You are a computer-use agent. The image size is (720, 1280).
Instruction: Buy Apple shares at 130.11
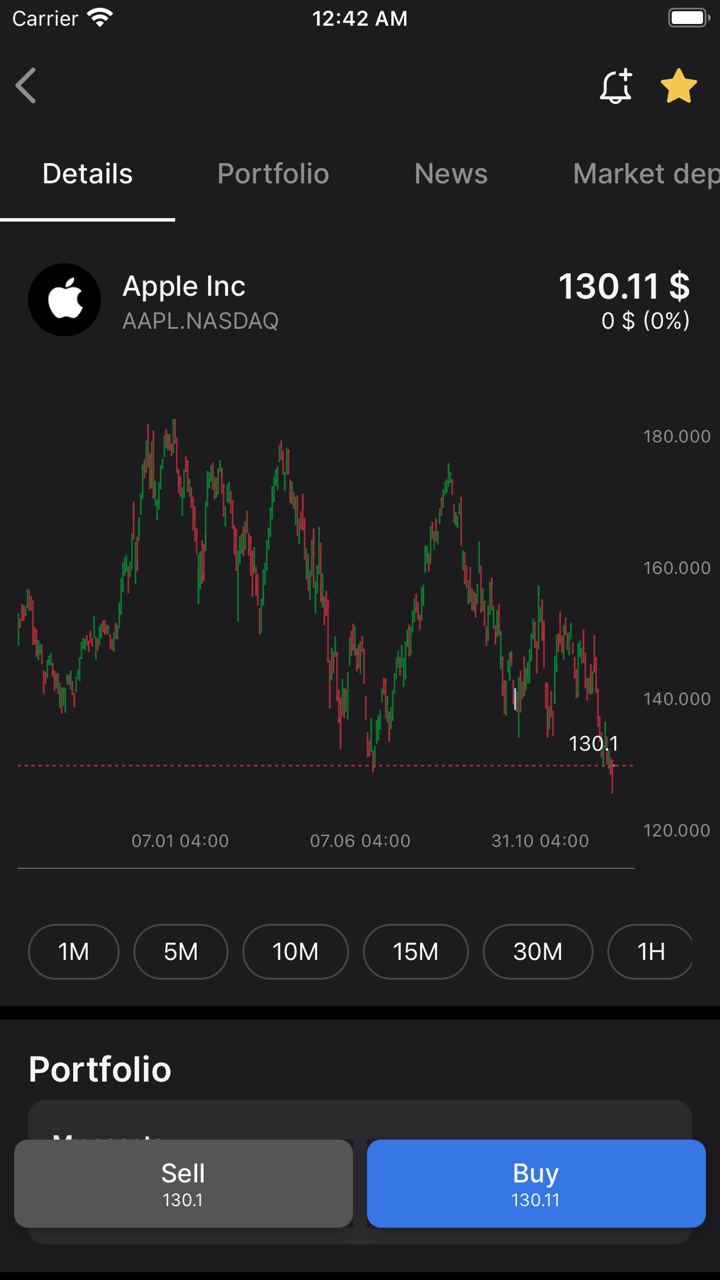(x=536, y=1183)
